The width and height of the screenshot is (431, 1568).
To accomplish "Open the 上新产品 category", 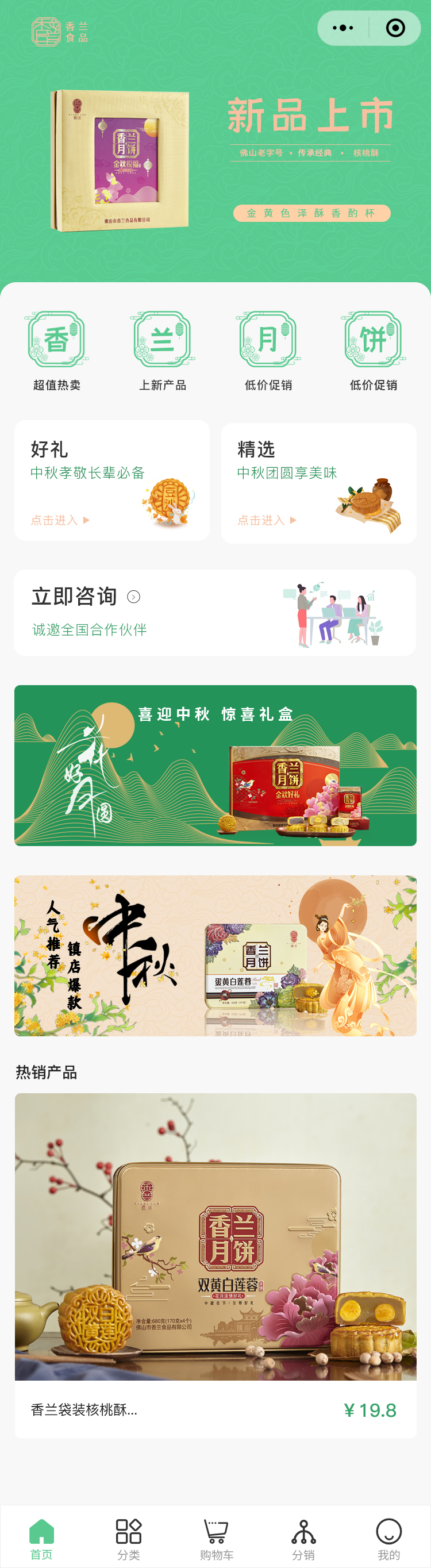I will click(163, 351).
